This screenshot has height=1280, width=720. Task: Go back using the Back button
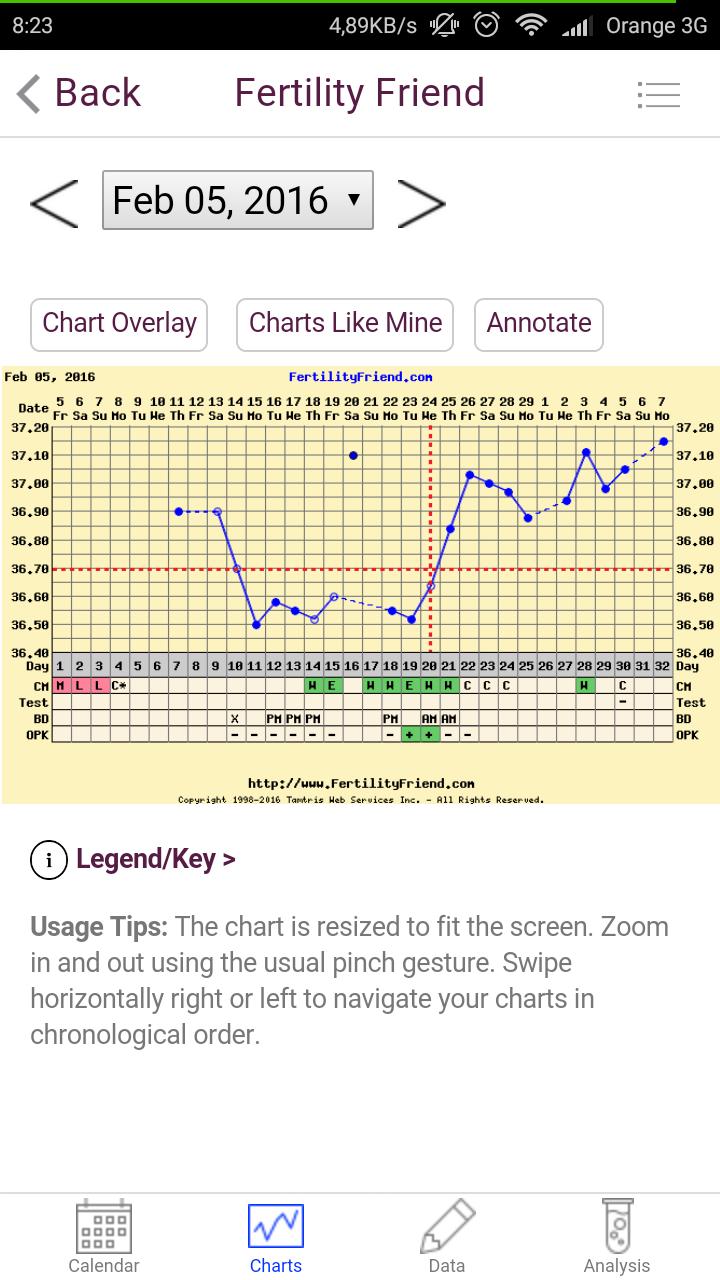click(x=79, y=94)
